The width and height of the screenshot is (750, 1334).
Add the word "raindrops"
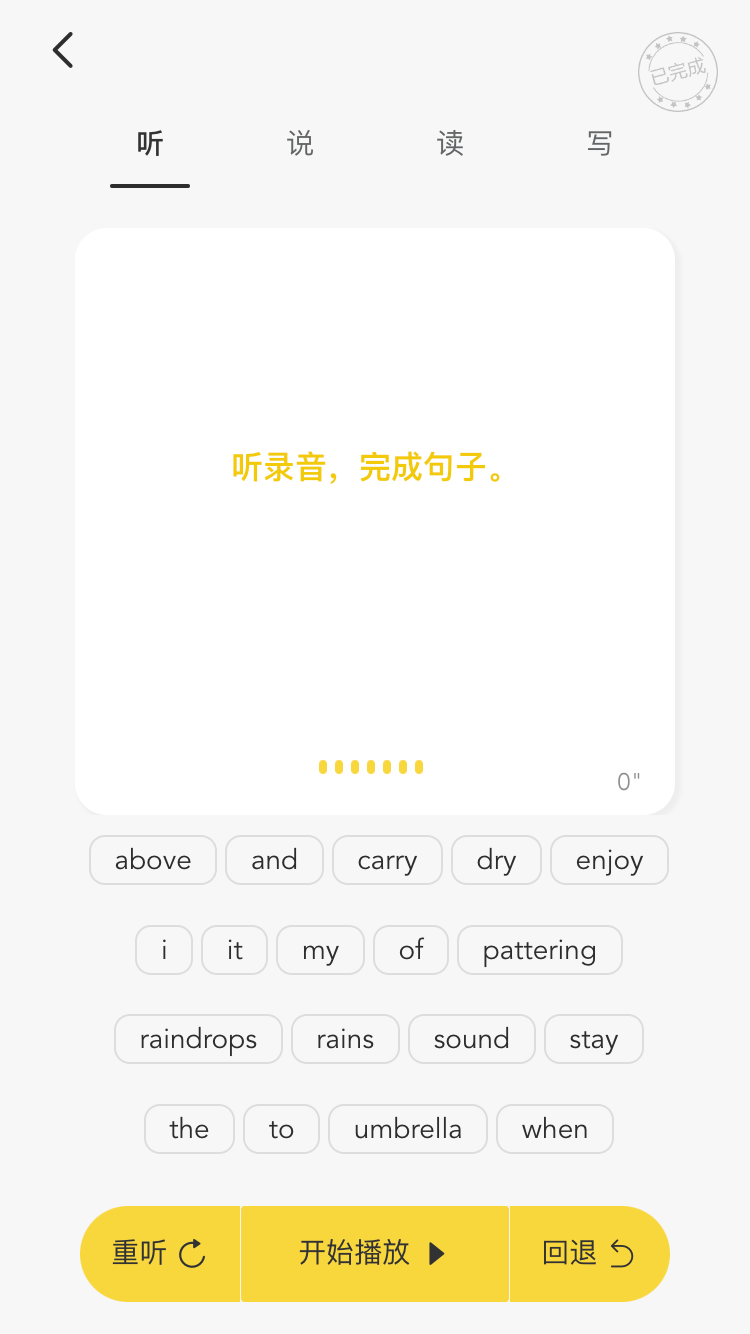tap(198, 1039)
